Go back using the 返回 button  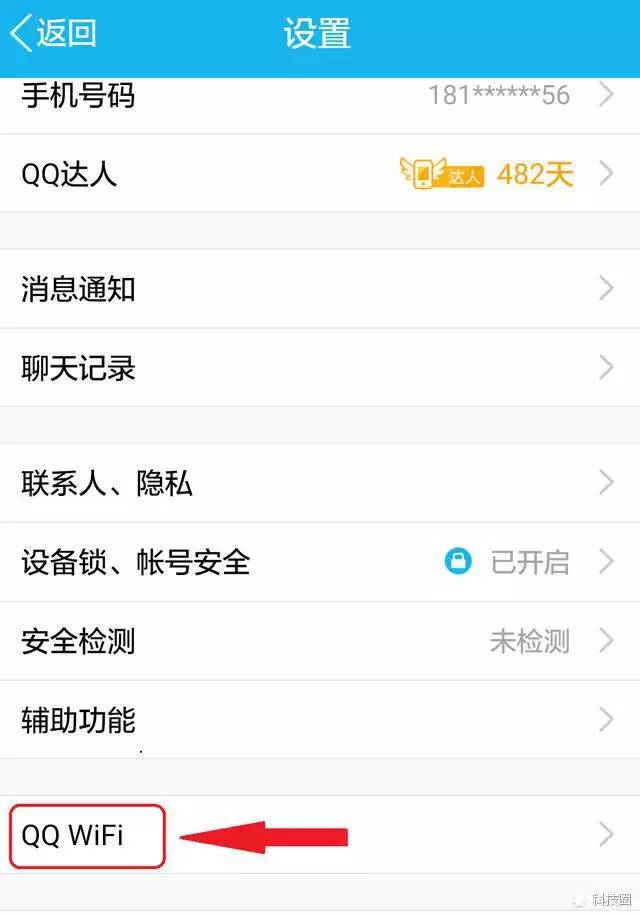[x=54, y=33]
